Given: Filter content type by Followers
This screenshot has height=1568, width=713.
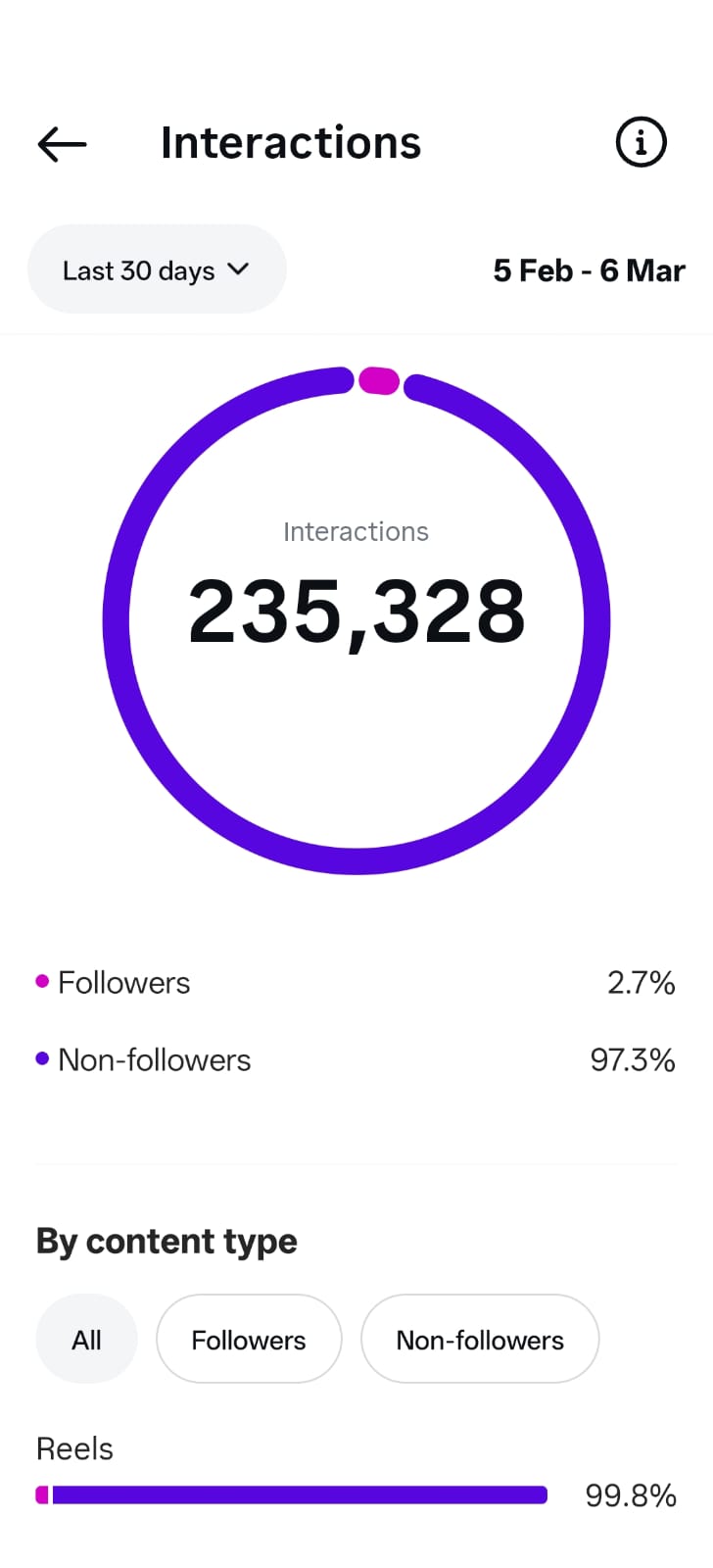Looking at the screenshot, I should [x=249, y=1340].
